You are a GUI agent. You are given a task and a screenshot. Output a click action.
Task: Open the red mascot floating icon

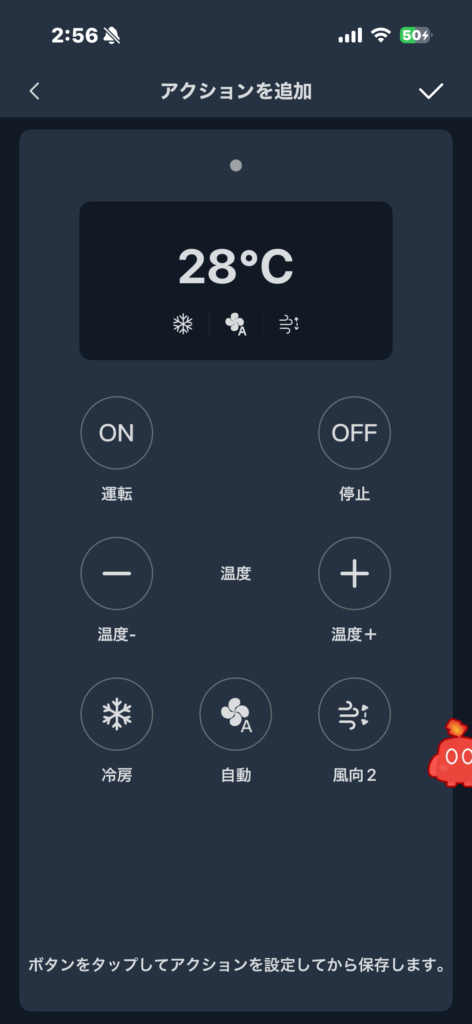point(450,753)
